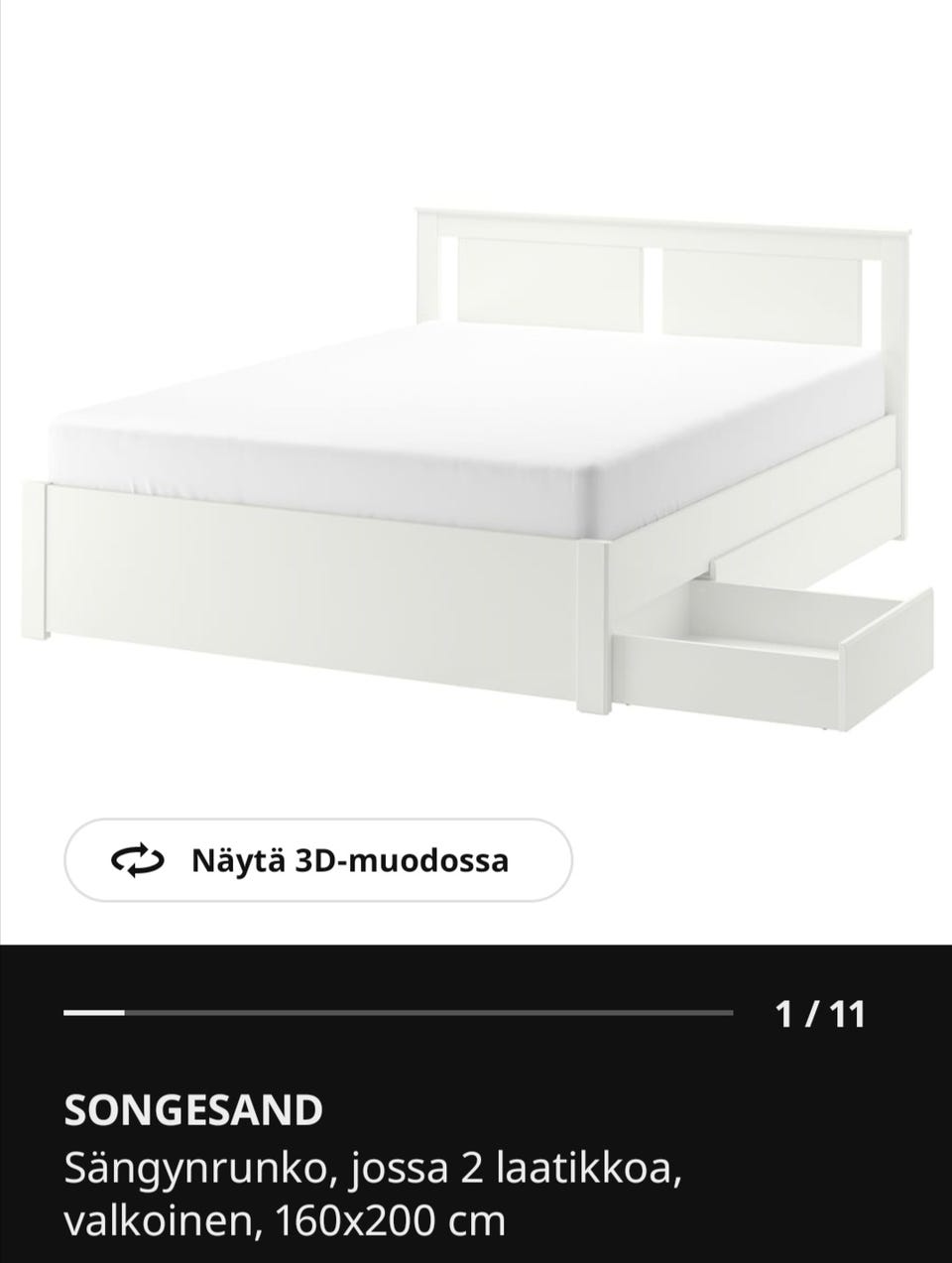The height and width of the screenshot is (1263, 952).
Task: Tap the Näytä 3D-muodossa button
Action: point(318,859)
